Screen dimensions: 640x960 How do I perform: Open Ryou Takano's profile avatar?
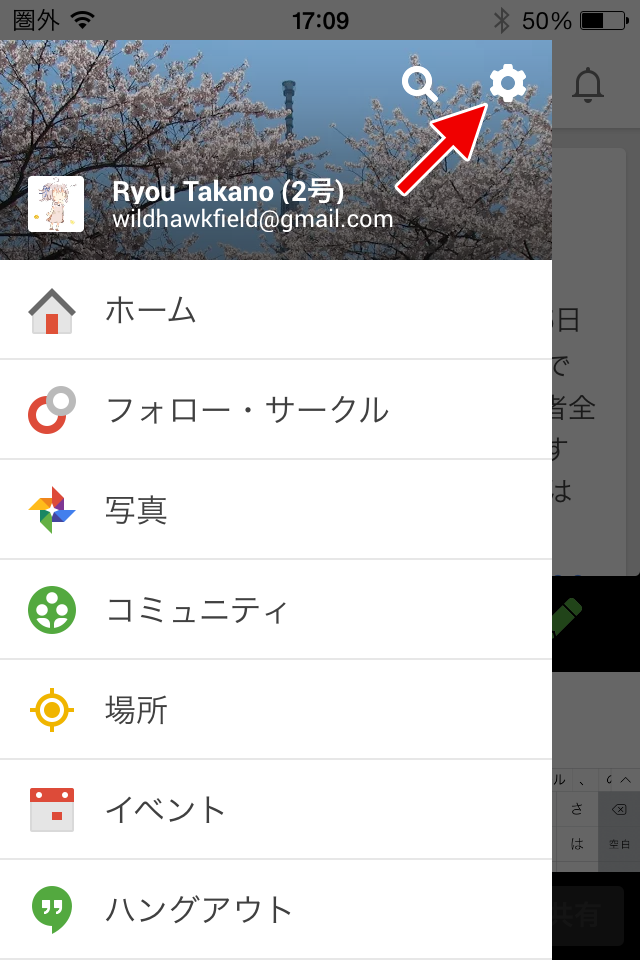click(56, 204)
